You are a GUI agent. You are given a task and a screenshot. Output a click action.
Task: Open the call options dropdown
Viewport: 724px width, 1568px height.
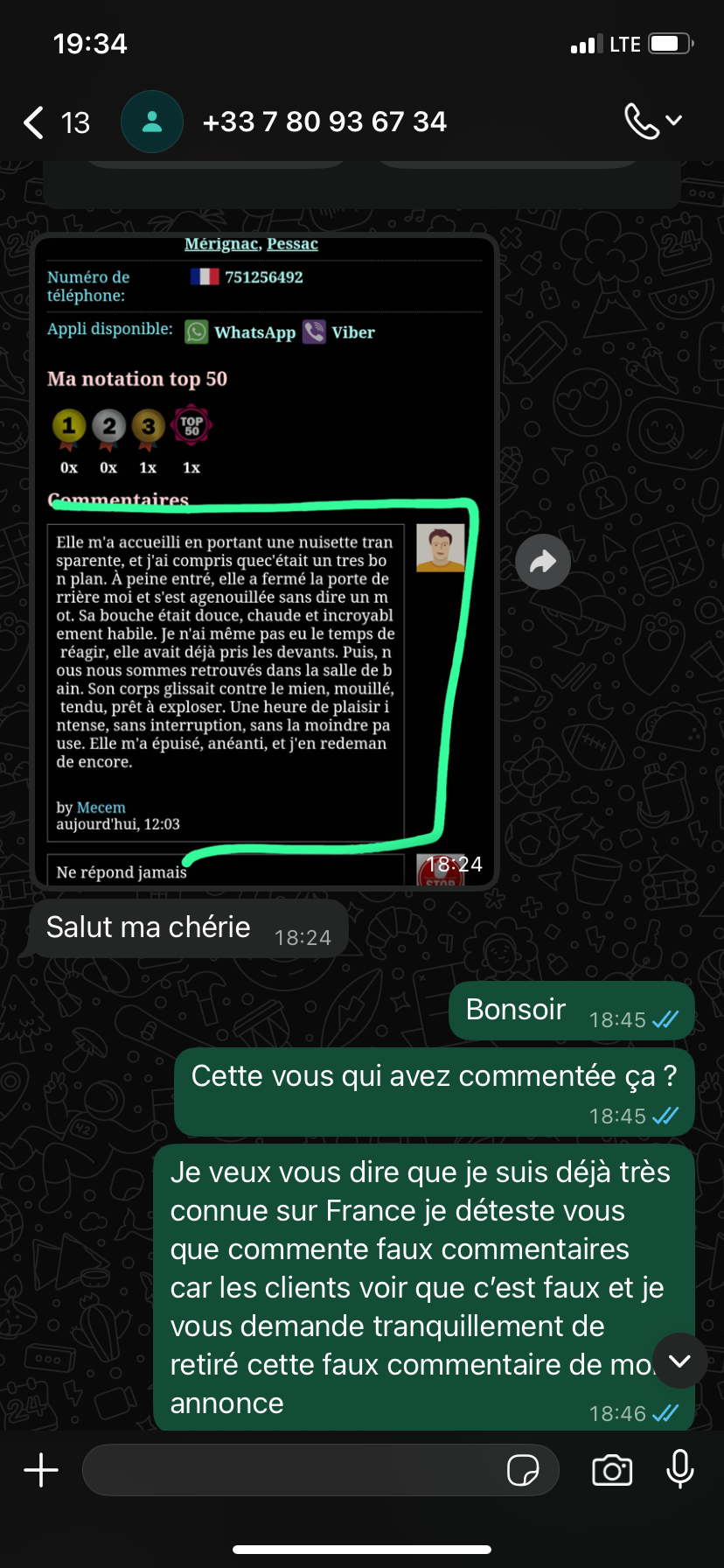pos(652,122)
